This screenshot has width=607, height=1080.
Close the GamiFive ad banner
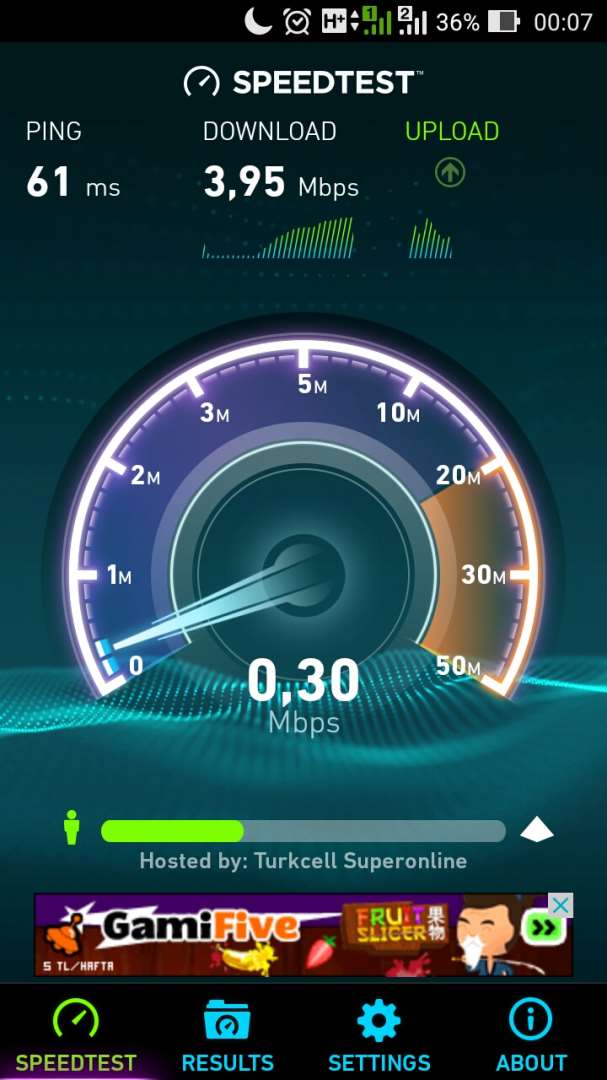[561, 906]
